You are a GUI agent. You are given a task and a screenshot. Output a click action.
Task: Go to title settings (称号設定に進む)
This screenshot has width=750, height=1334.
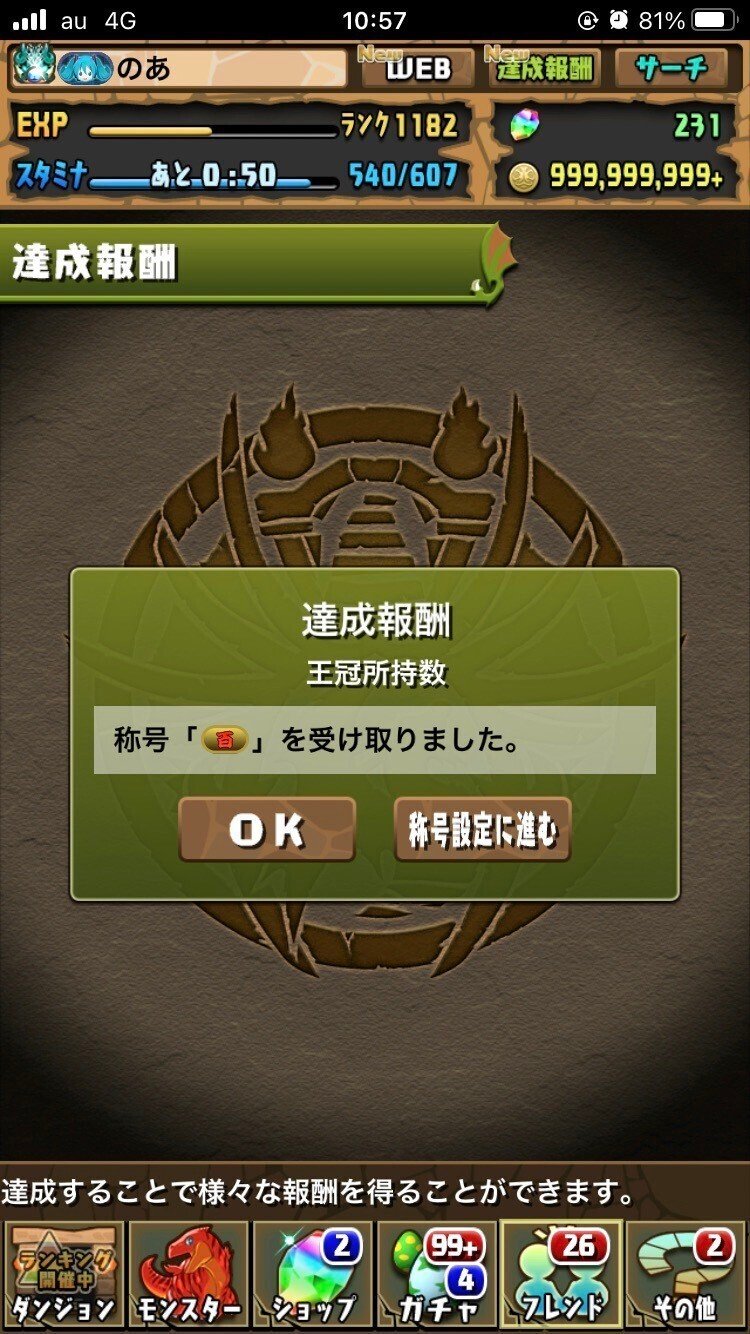point(482,829)
